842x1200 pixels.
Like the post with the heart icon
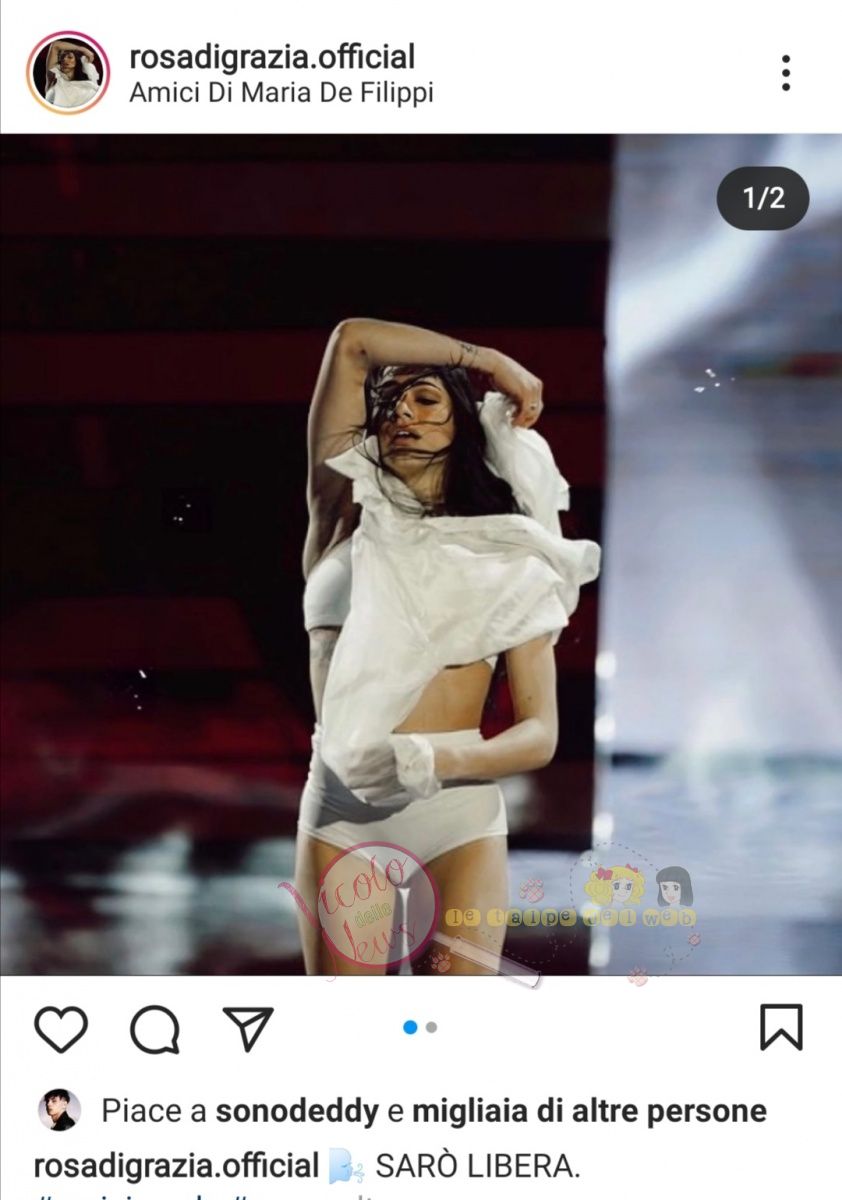[x=61, y=1028]
